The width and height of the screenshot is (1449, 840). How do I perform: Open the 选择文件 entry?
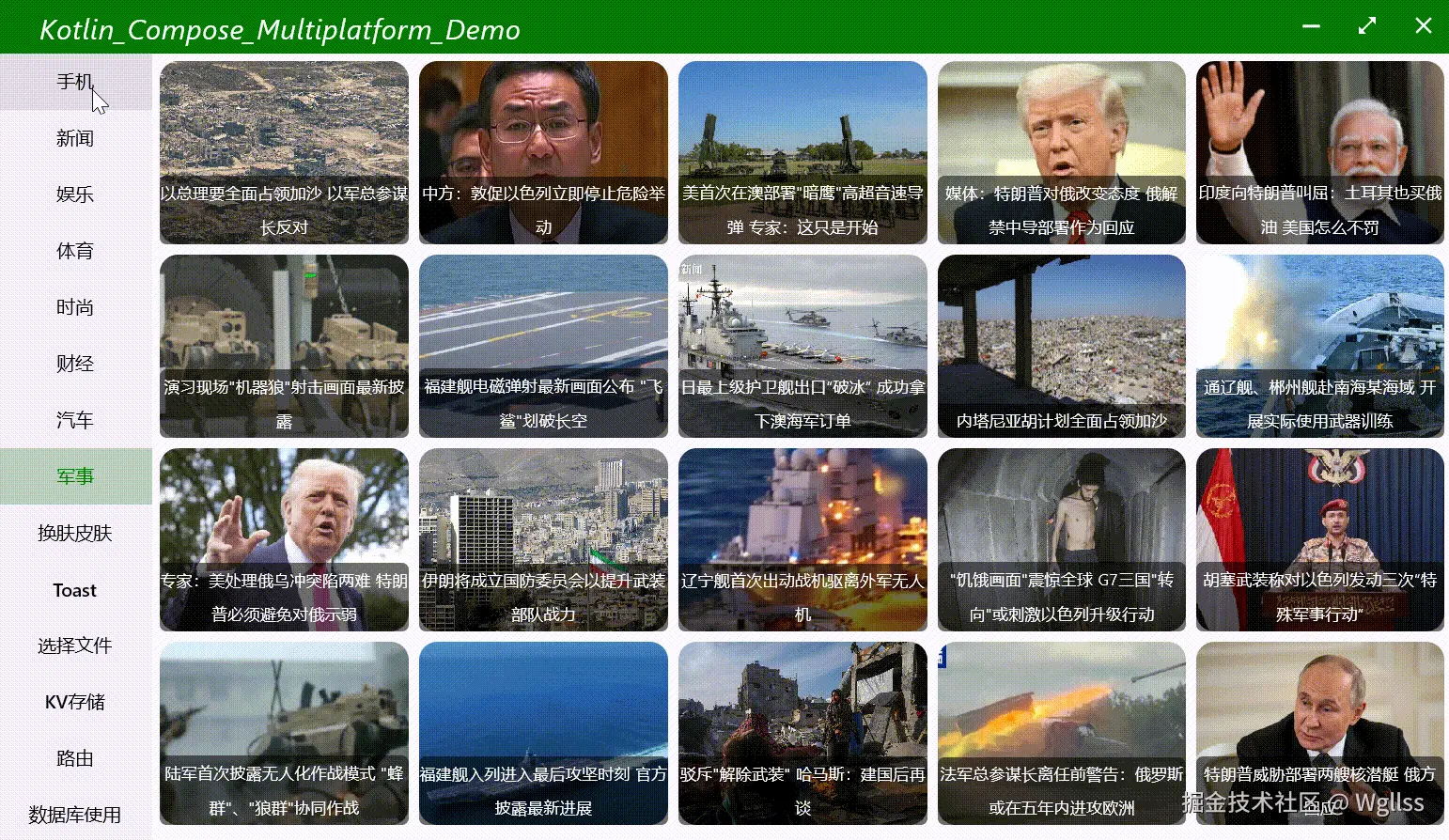75,646
